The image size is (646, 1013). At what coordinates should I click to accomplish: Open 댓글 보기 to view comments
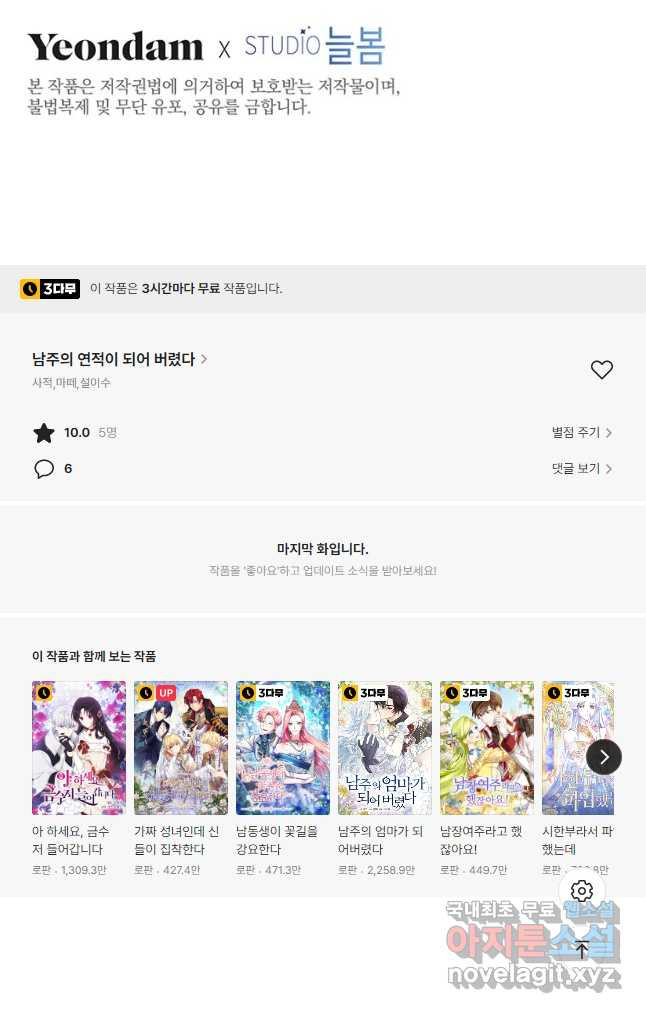[581, 469]
